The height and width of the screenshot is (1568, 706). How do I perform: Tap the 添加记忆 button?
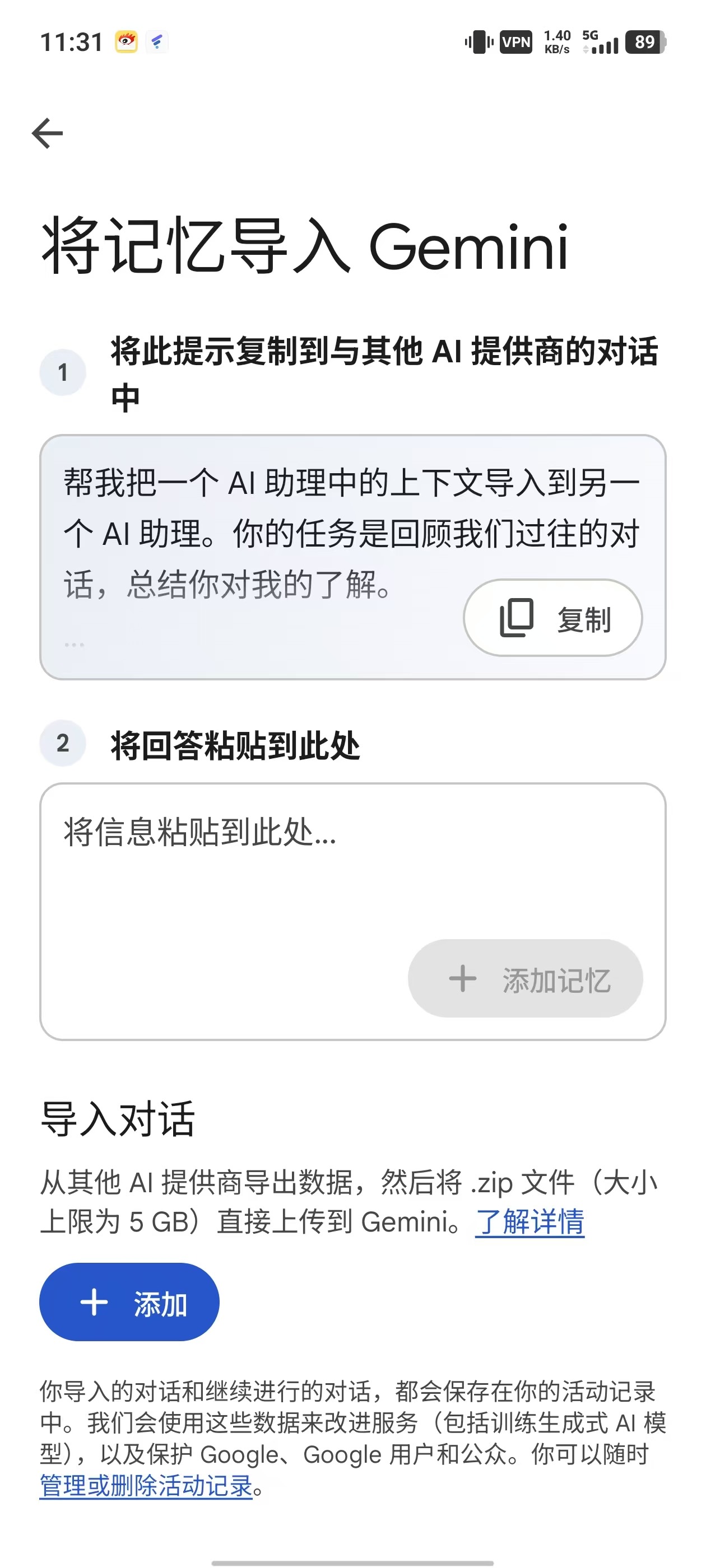[525, 978]
